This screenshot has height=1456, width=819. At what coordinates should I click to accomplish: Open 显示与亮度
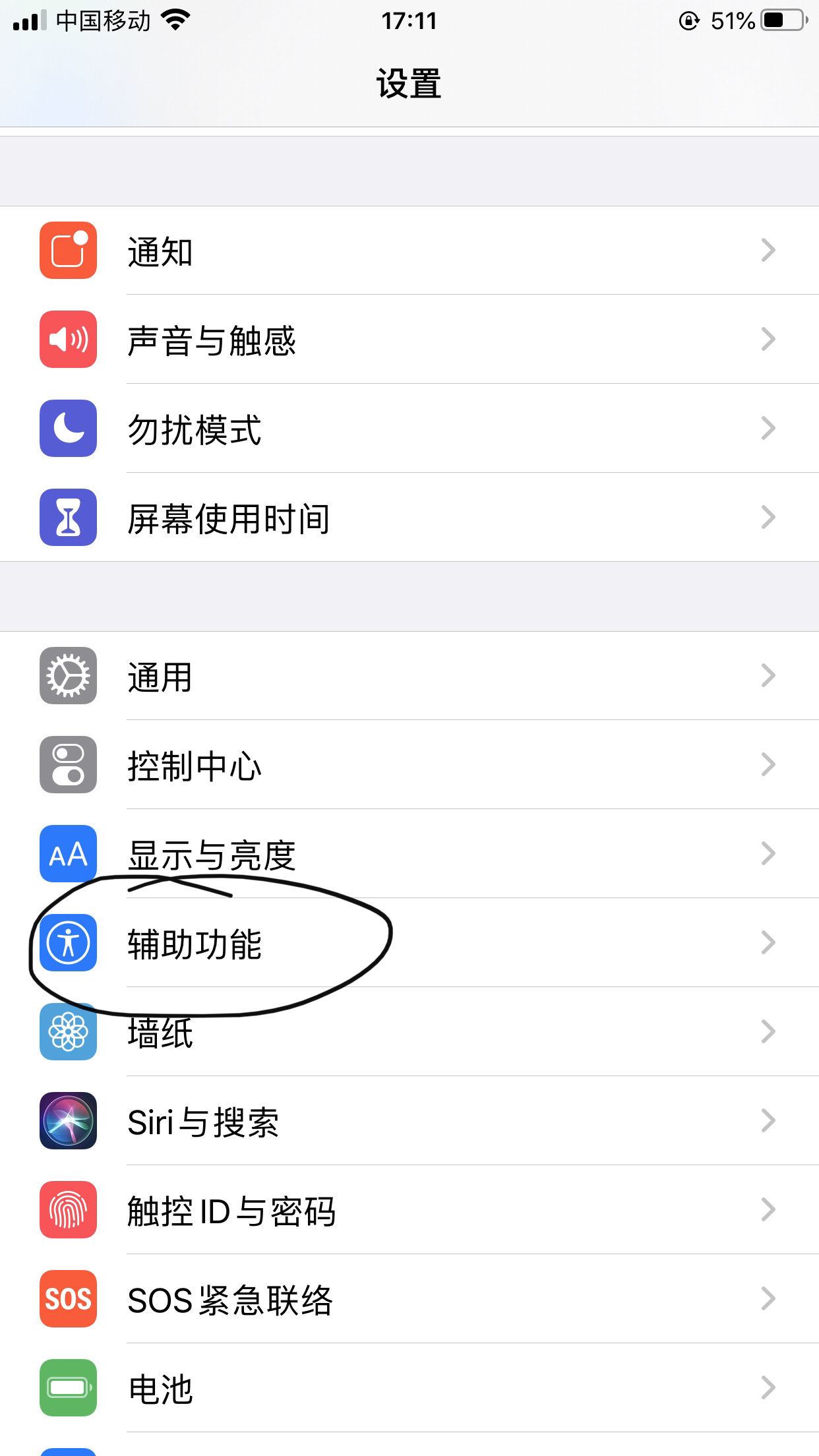[x=409, y=854]
